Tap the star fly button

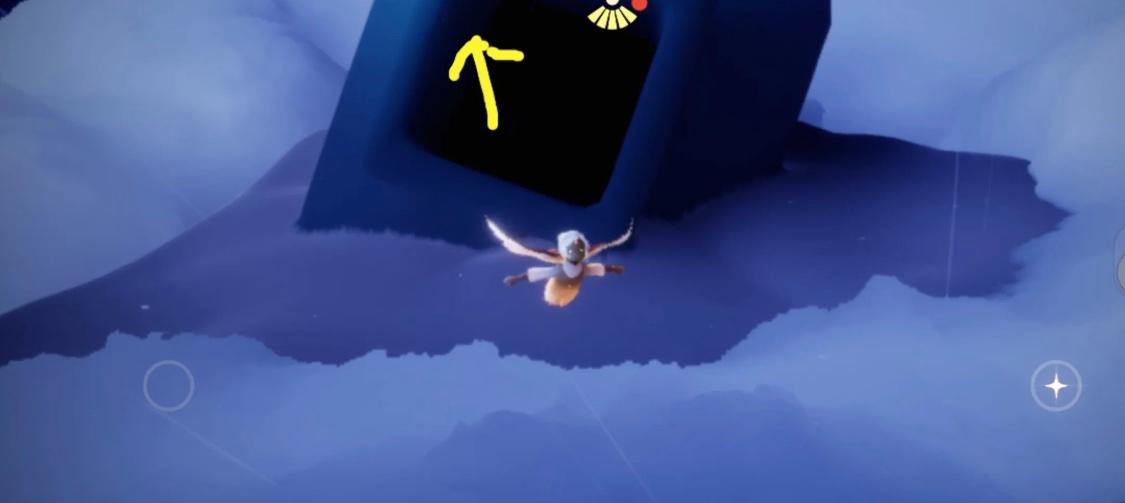coord(1056,386)
